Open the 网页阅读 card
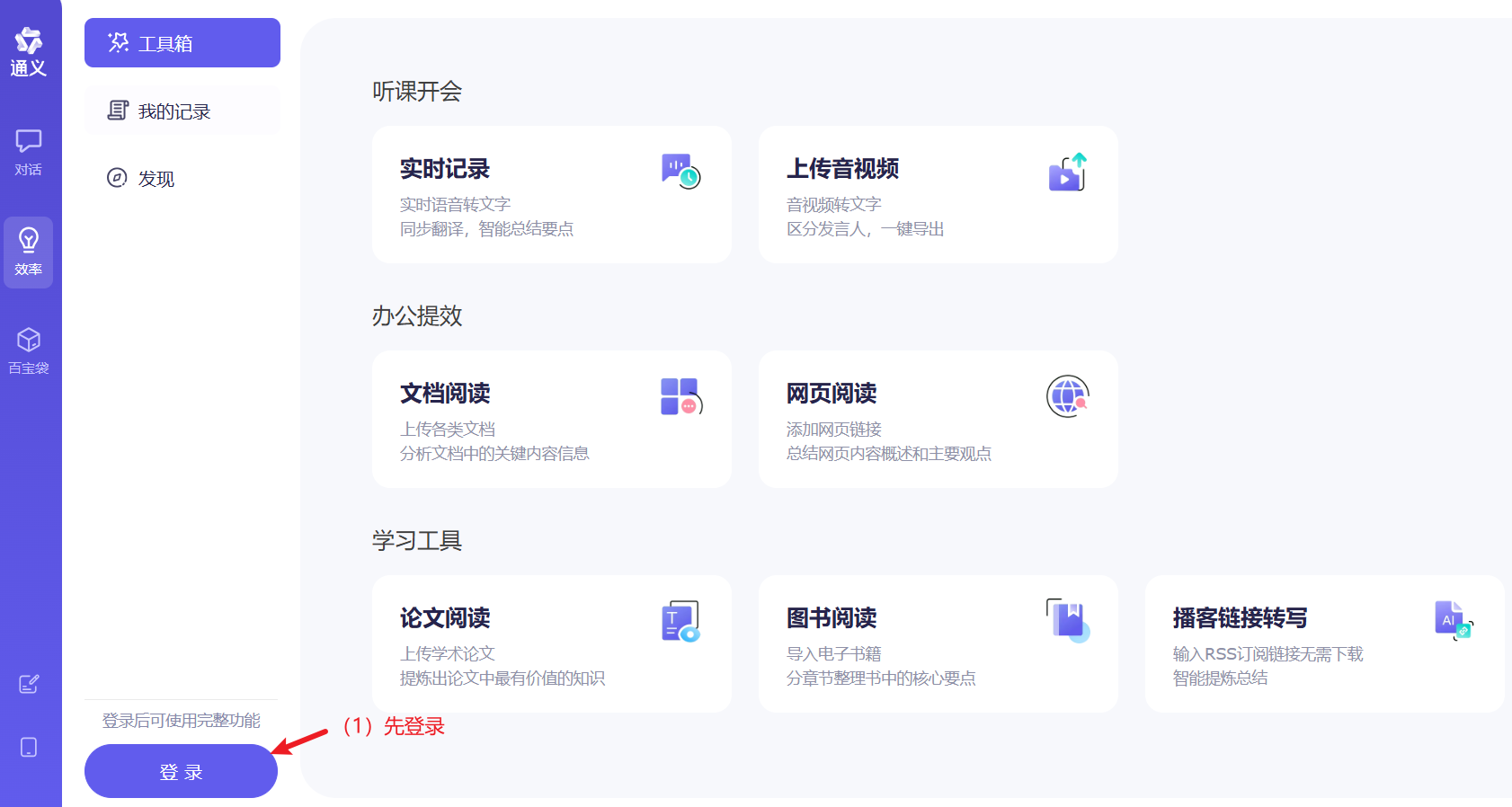Screen dimensions: 1512x807 coord(938,419)
